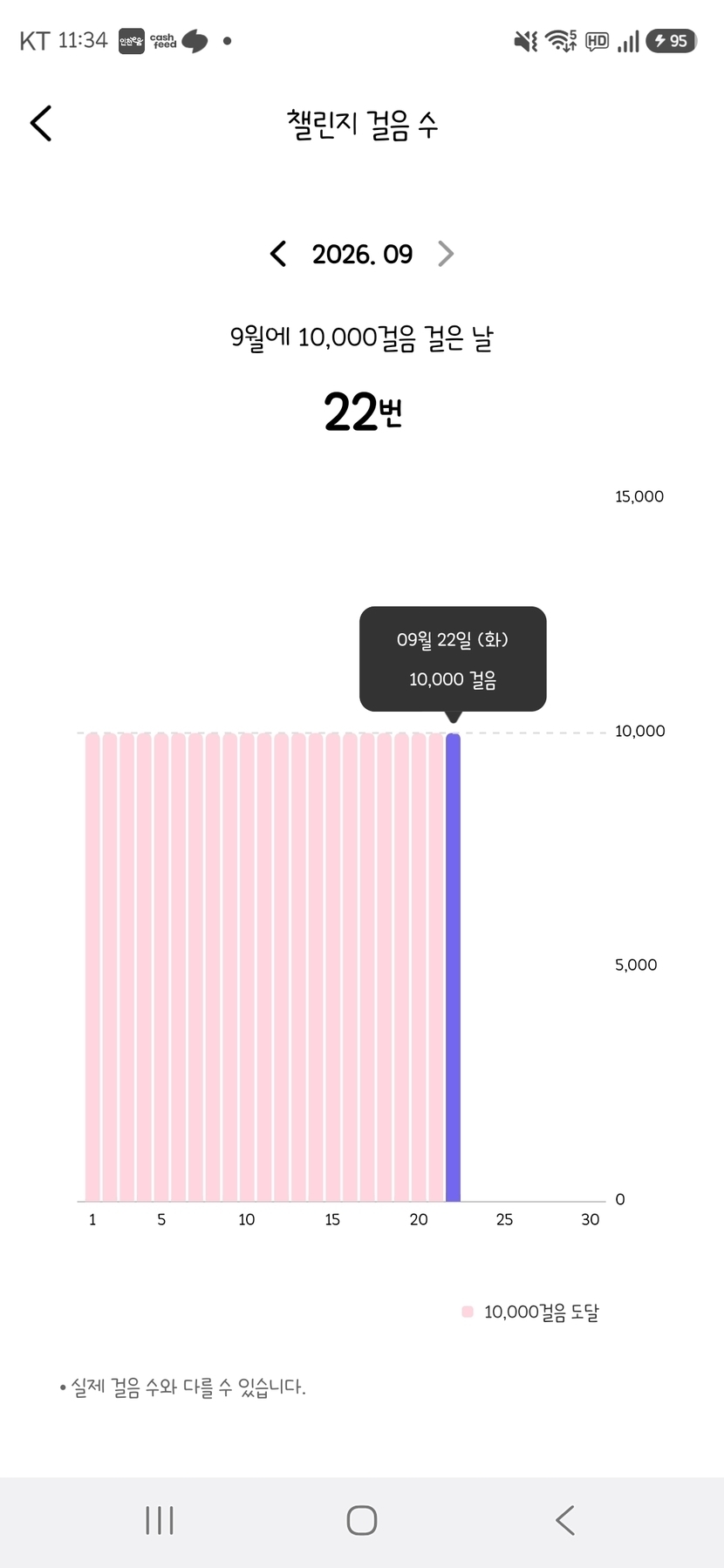Show the previous month before 2026. 09
The width and height of the screenshot is (724, 1568).
(277, 254)
